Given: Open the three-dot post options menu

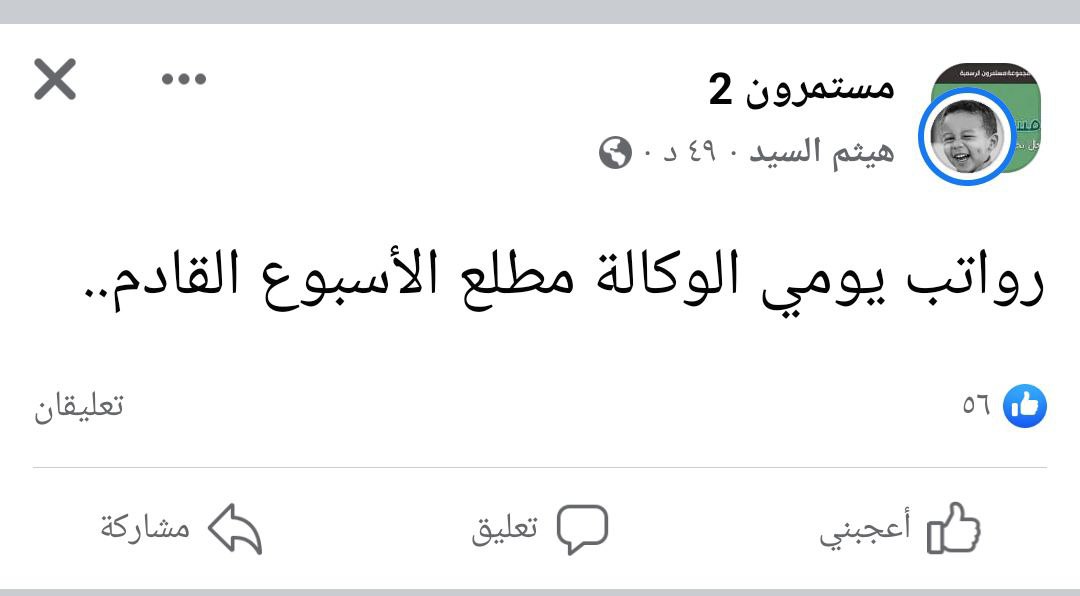Looking at the screenshot, I should pos(184,80).
